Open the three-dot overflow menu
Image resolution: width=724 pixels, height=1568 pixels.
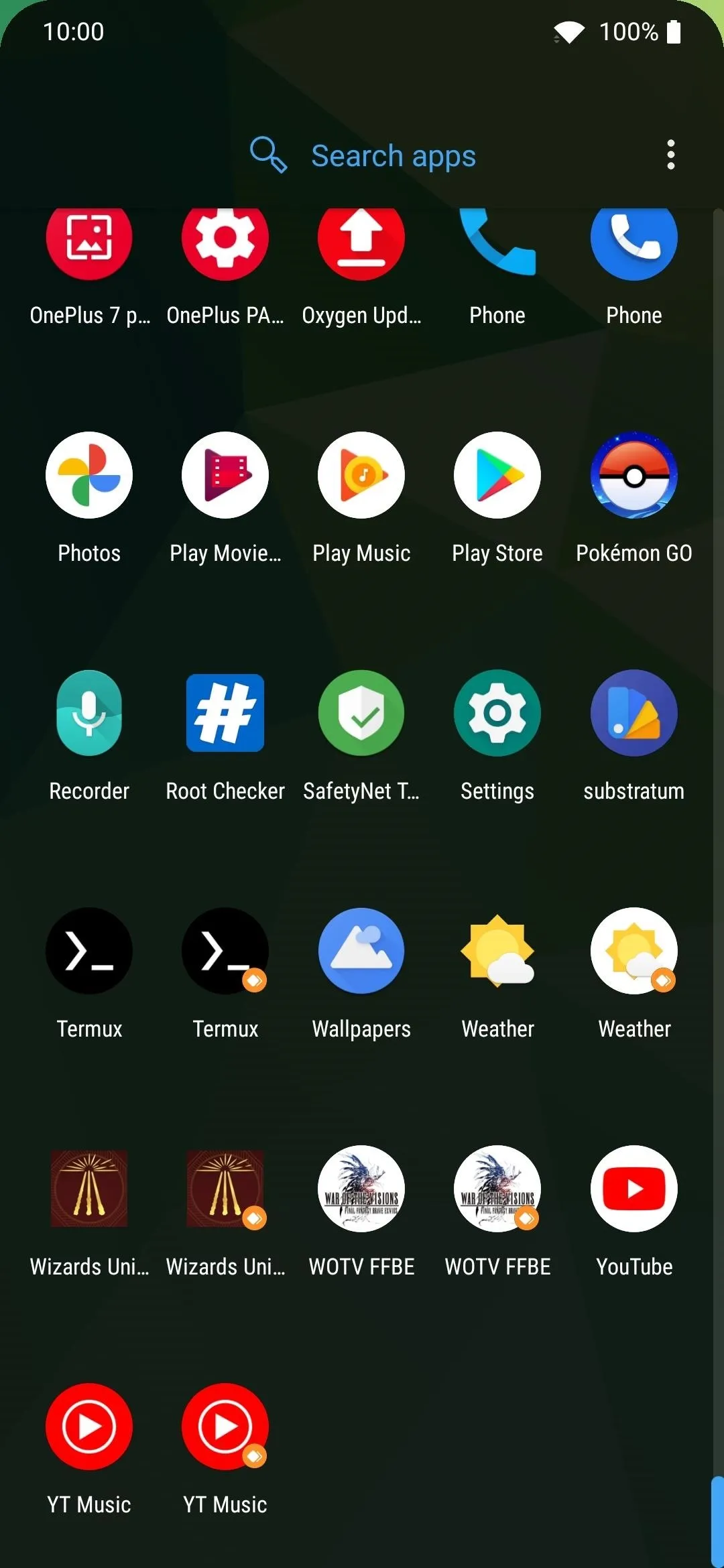click(x=670, y=155)
